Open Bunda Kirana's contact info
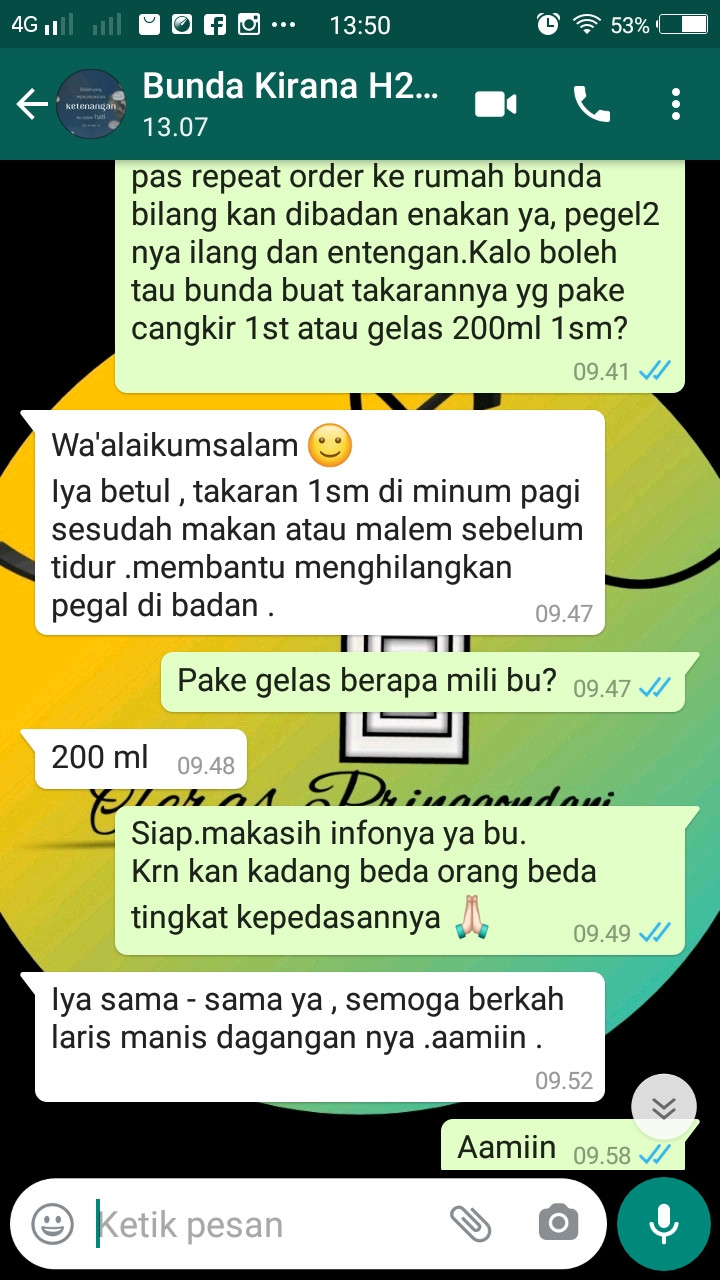The image size is (720, 1280). [290, 103]
